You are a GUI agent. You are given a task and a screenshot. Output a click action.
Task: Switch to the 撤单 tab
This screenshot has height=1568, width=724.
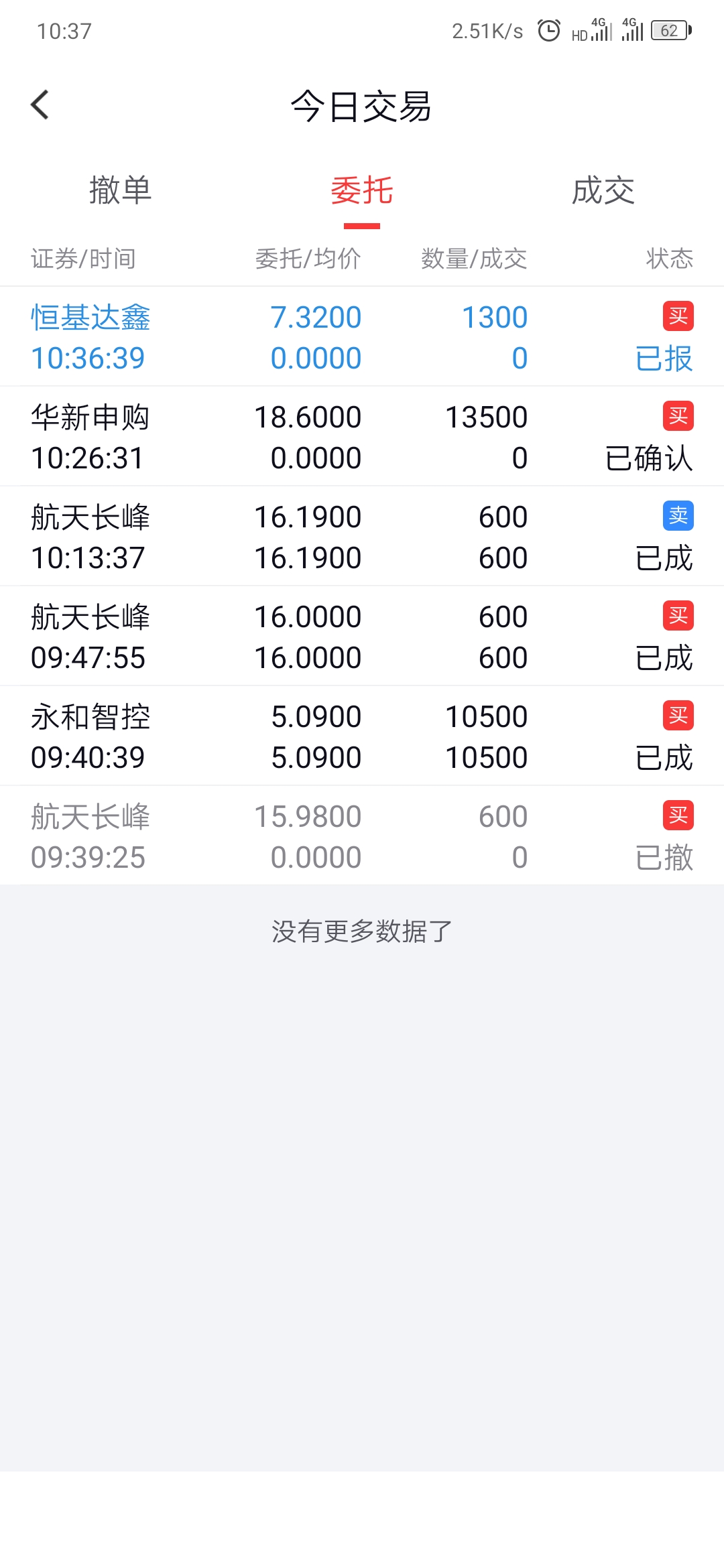(x=121, y=190)
